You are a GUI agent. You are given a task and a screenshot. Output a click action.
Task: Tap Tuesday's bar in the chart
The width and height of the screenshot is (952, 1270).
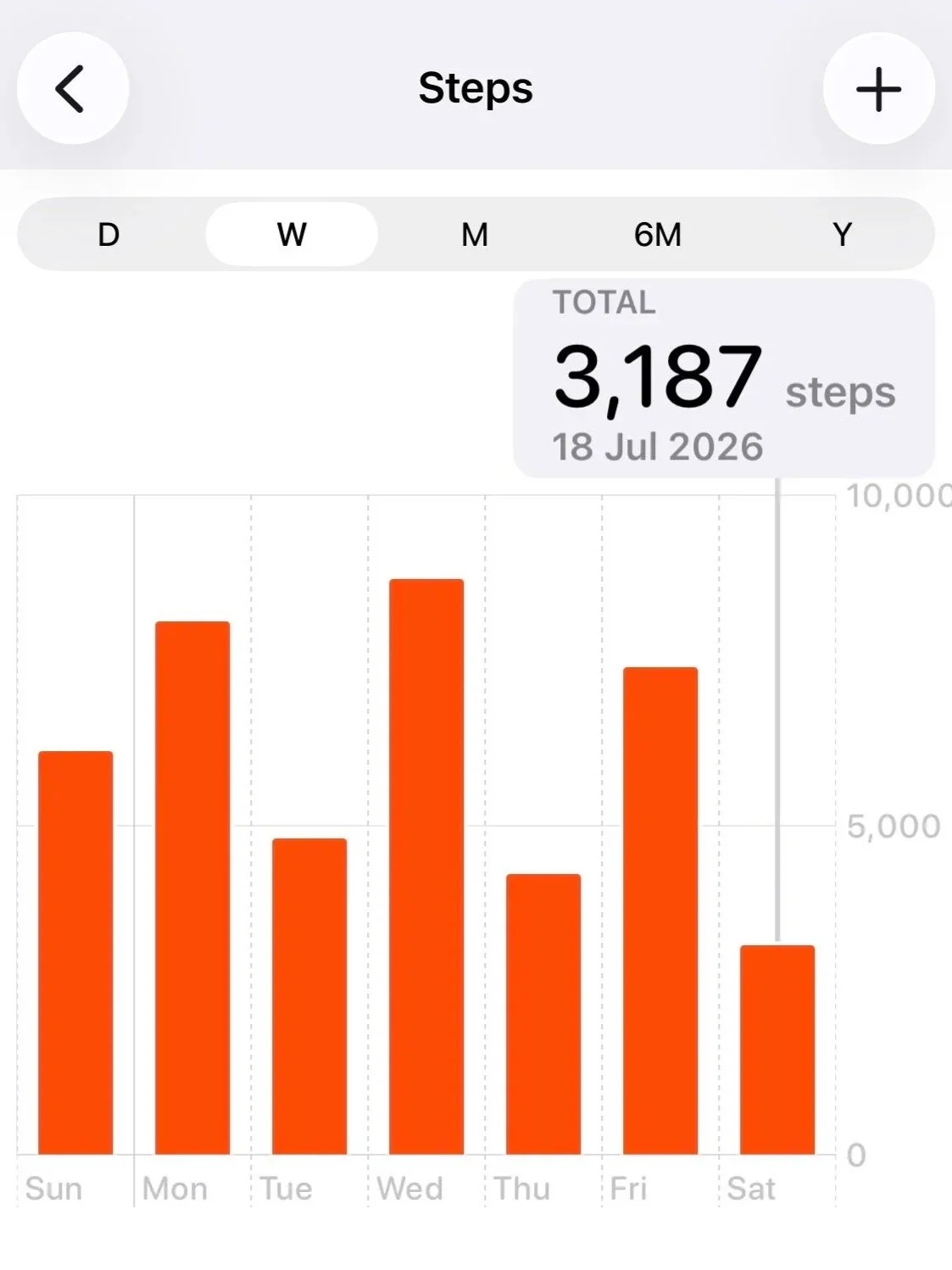[309, 996]
